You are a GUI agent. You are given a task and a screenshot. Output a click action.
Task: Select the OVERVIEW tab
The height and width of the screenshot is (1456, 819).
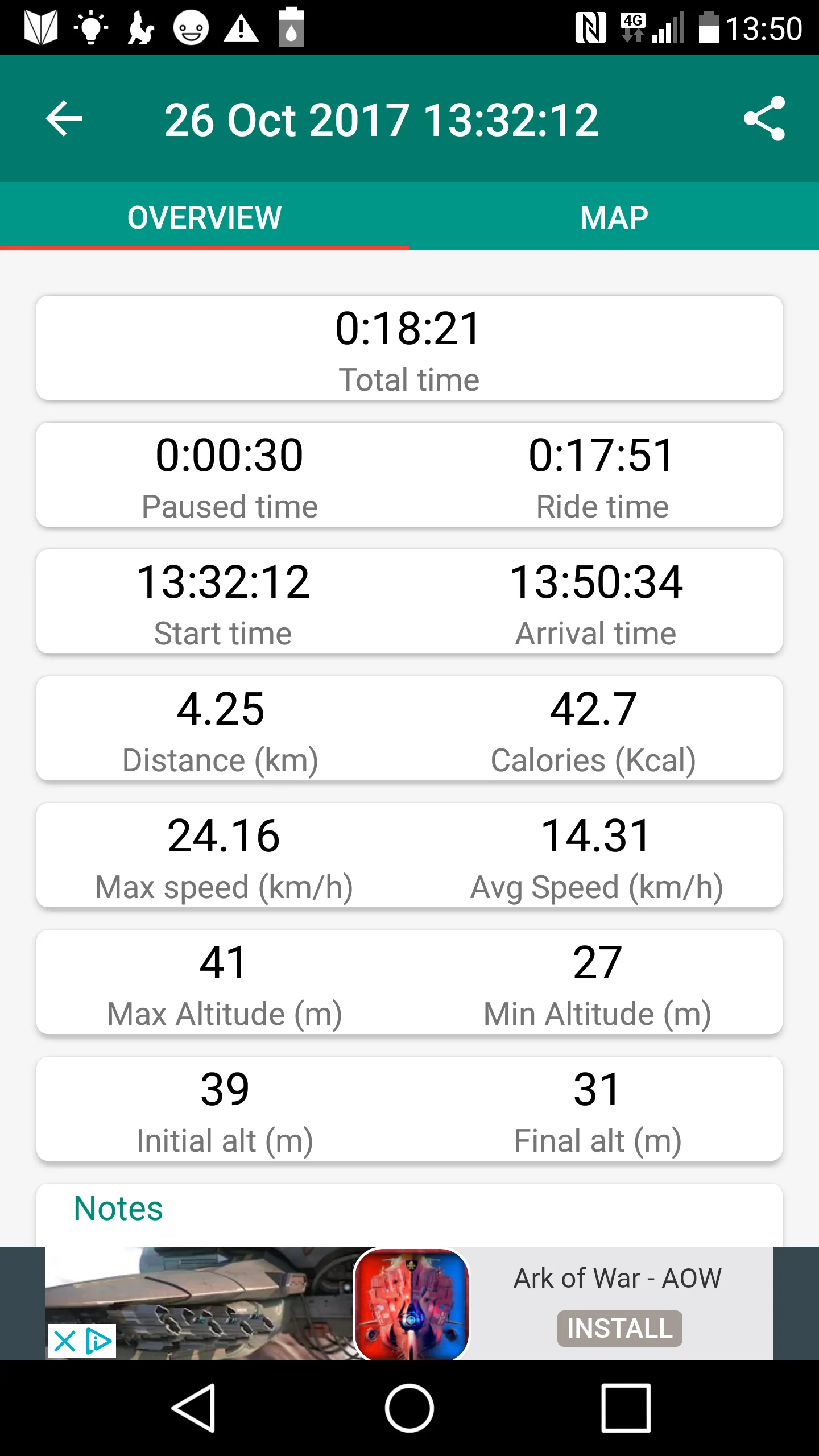205,217
